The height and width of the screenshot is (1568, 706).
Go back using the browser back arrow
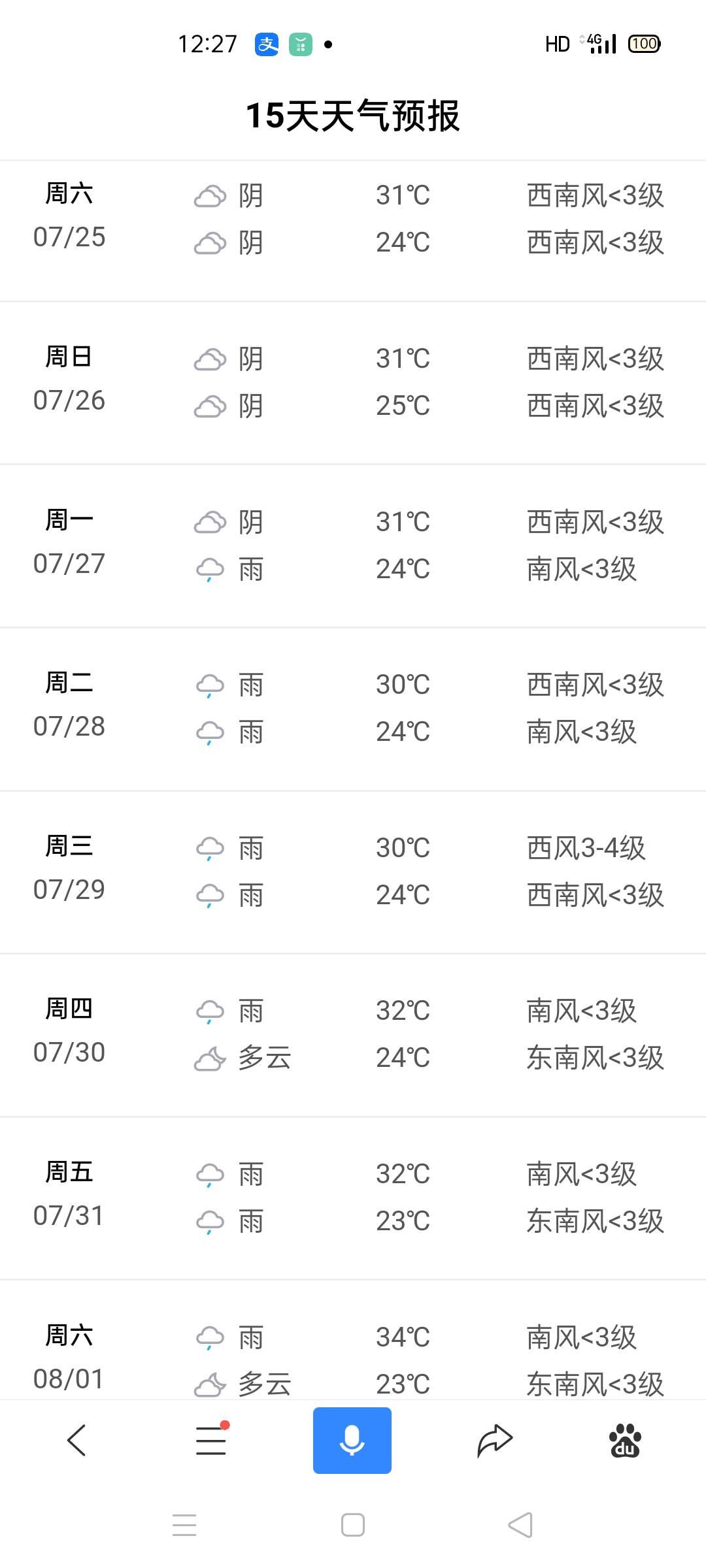(x=76, y=1441)
